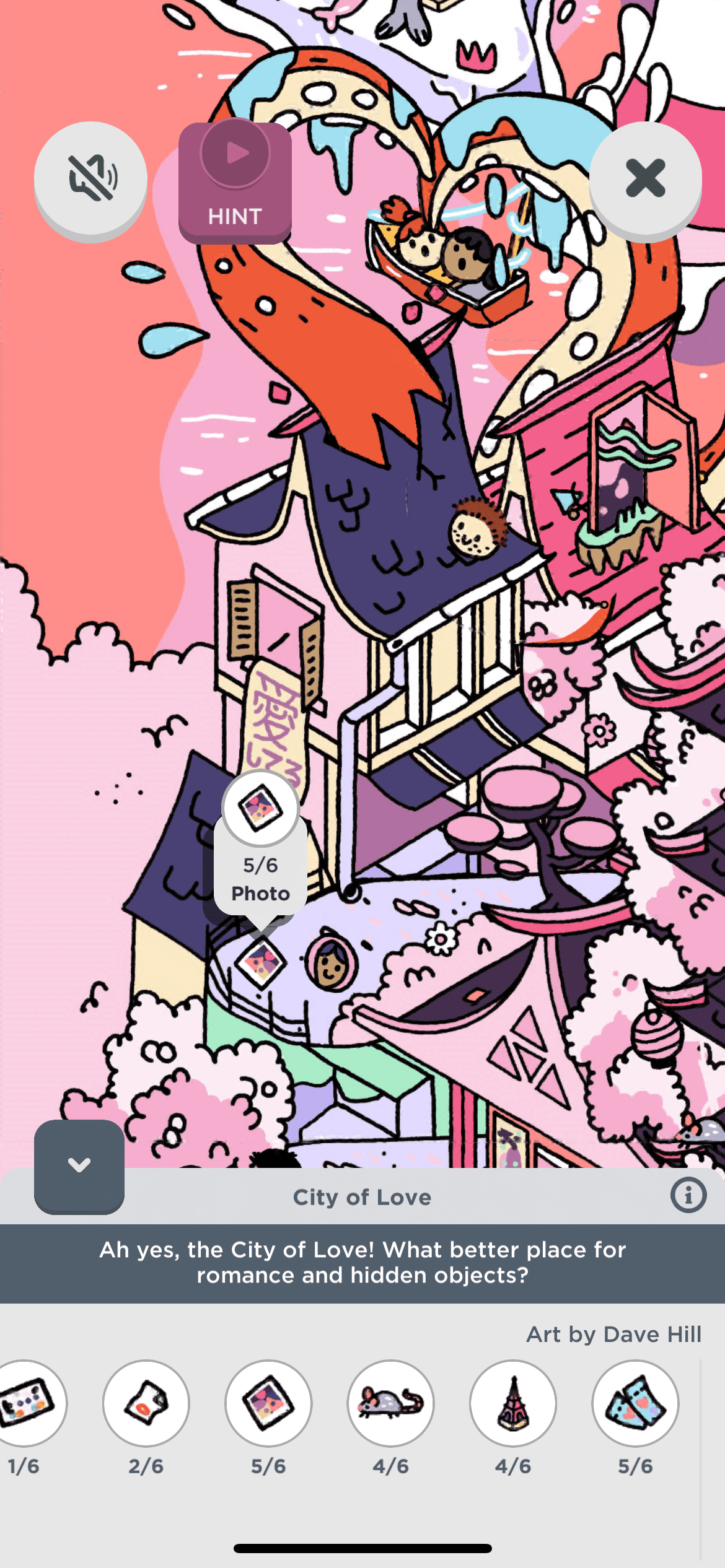725x1568 pixels.
Task: Select the mouse item 4/6
Action: (x=390, y=1403)
